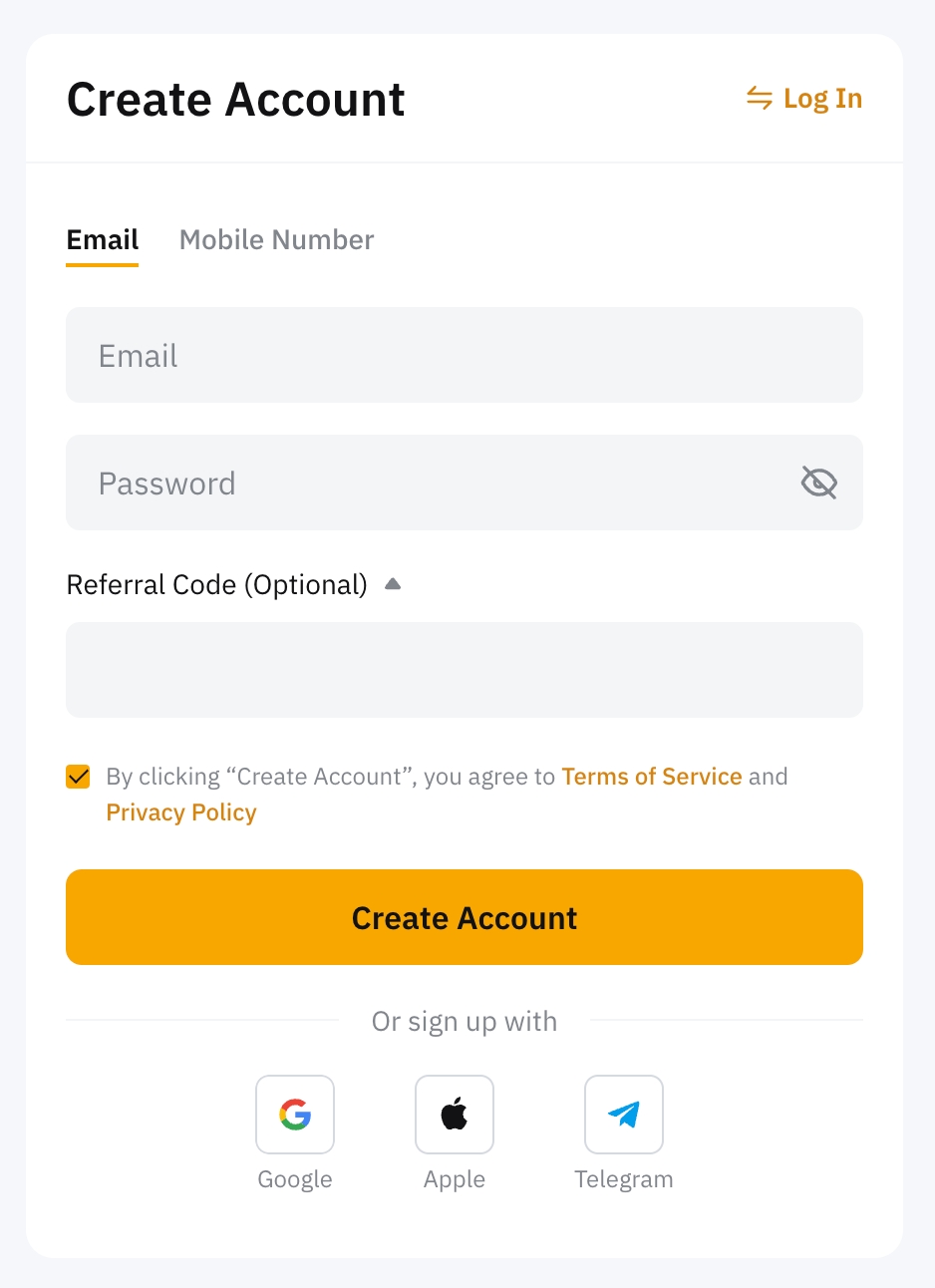Viewport: 935px width, 1288px height.
Task: Tap the Referral Code input box
Action: (x=464, y=670)
